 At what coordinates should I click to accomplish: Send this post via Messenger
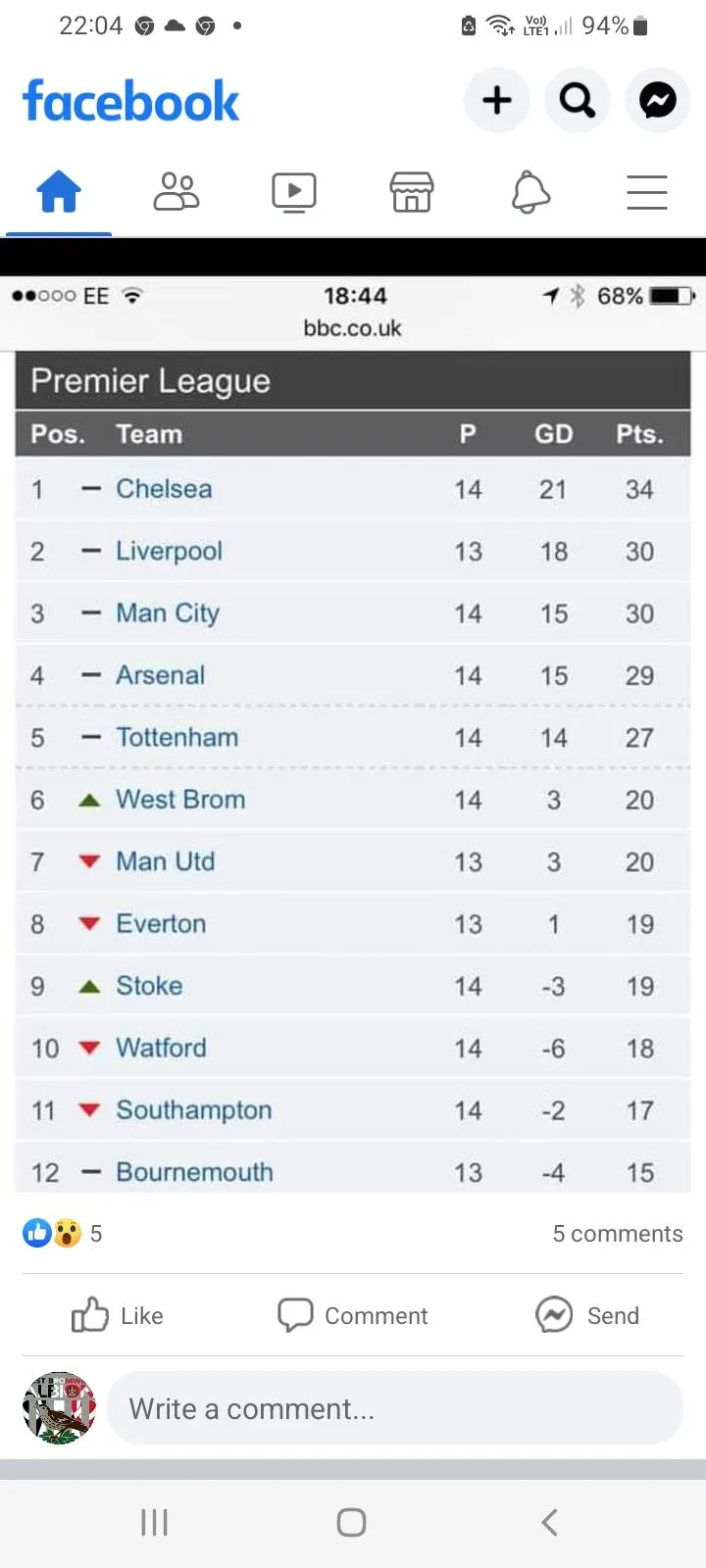tap(587, 1315)
